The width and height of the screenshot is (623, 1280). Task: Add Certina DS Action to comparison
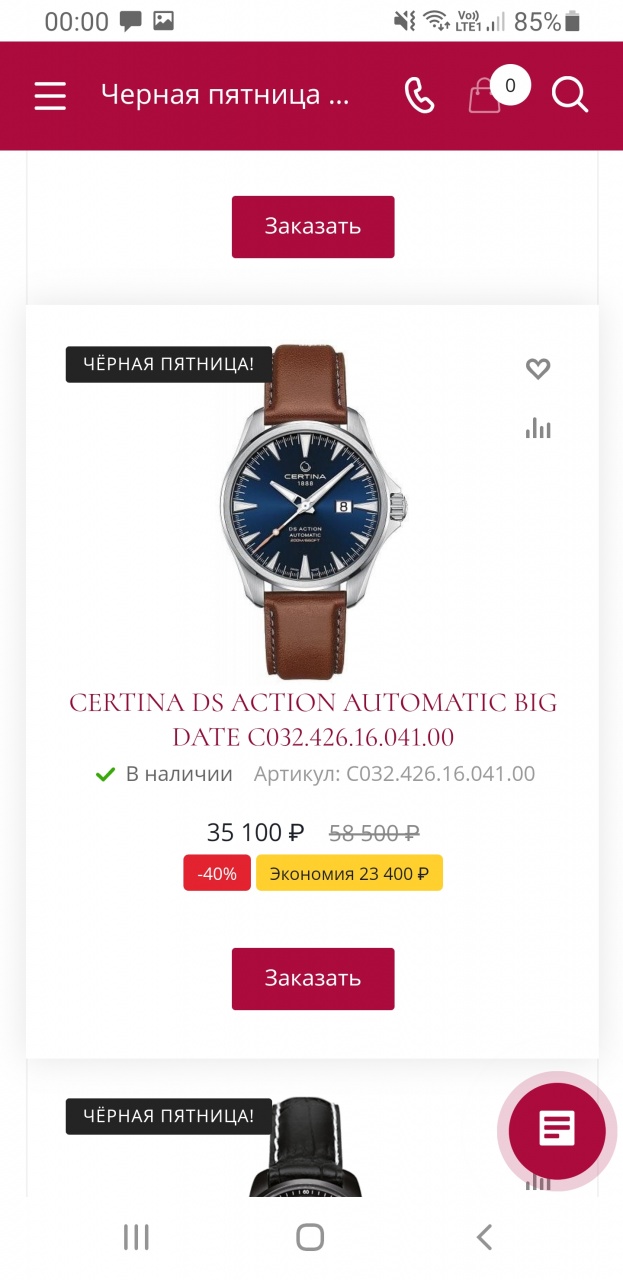click(x=538, y=428)
